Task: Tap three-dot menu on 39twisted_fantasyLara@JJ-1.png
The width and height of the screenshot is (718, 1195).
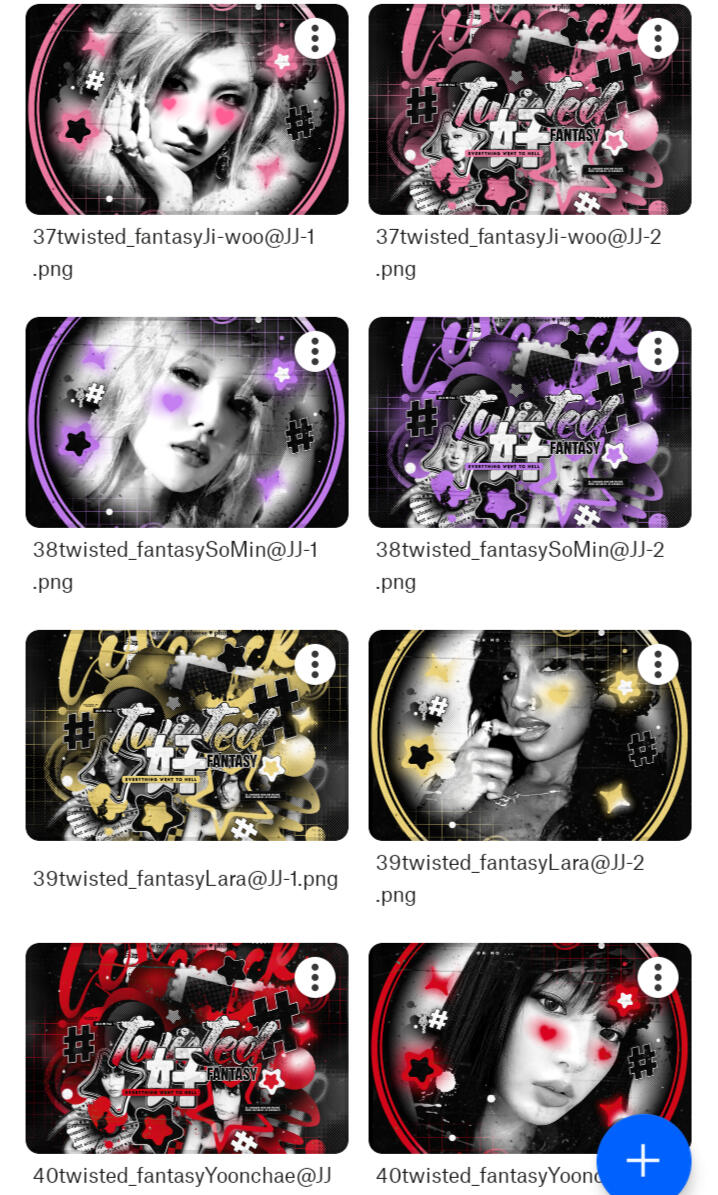Action: (315, 664)
